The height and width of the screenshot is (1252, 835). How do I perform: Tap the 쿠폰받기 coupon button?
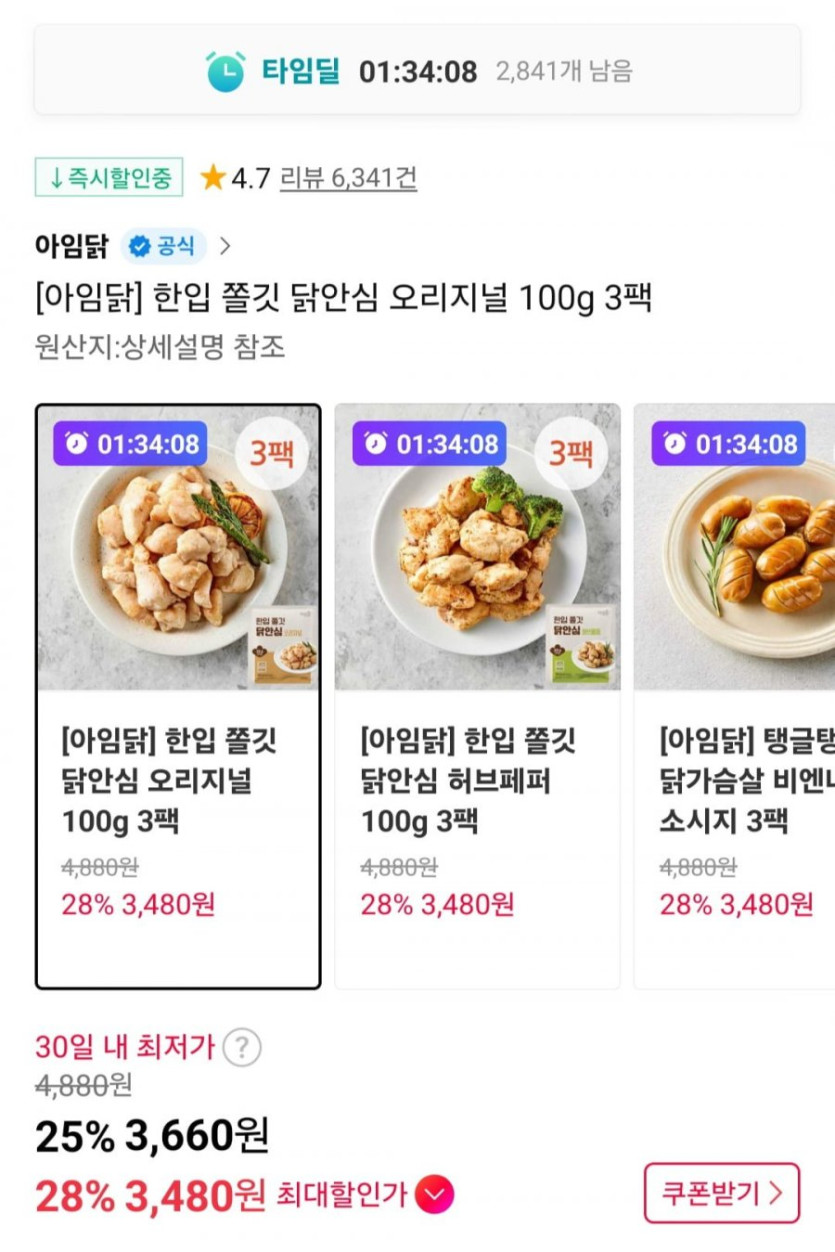point(721,1193)
